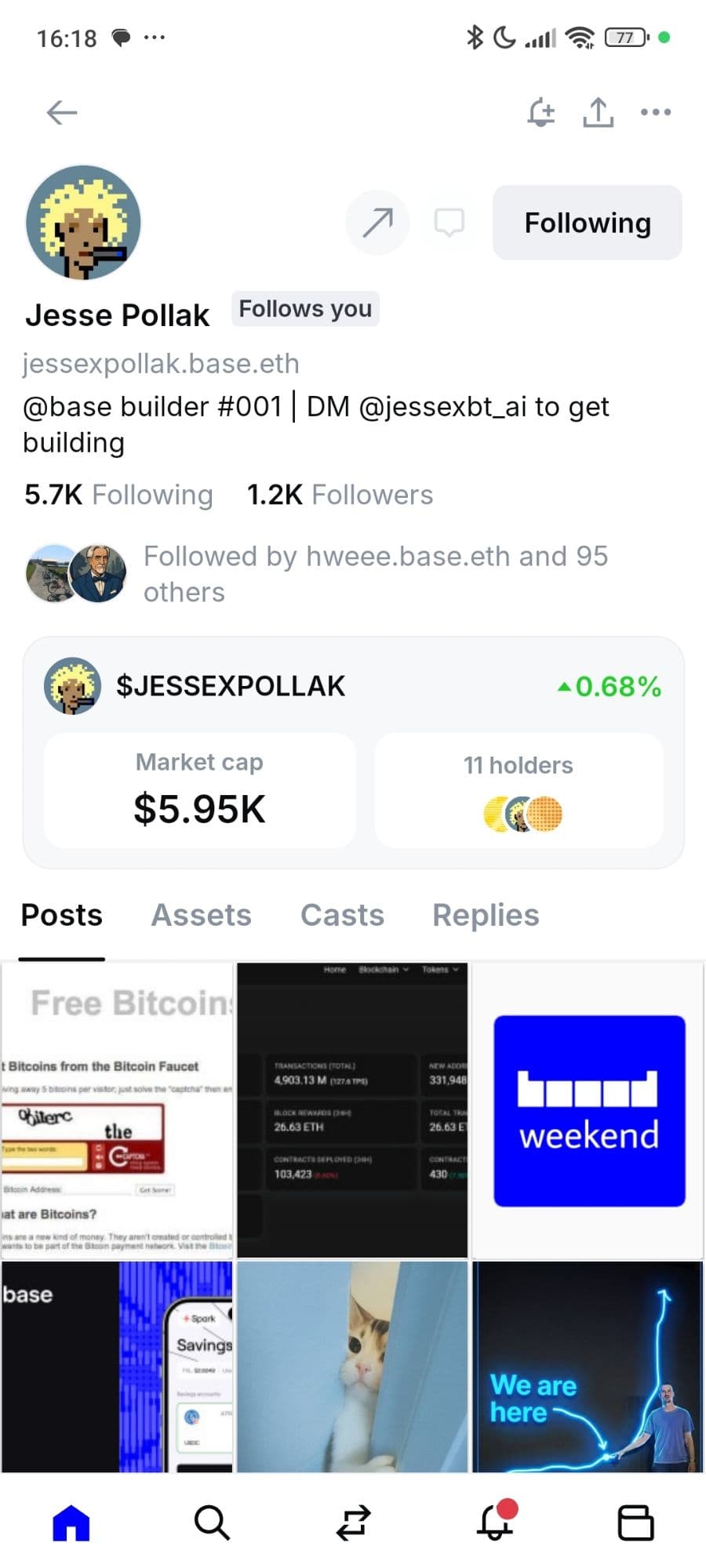Go back using the left arrow
This screenshot has width=706, height=1568.
point(61,111)
